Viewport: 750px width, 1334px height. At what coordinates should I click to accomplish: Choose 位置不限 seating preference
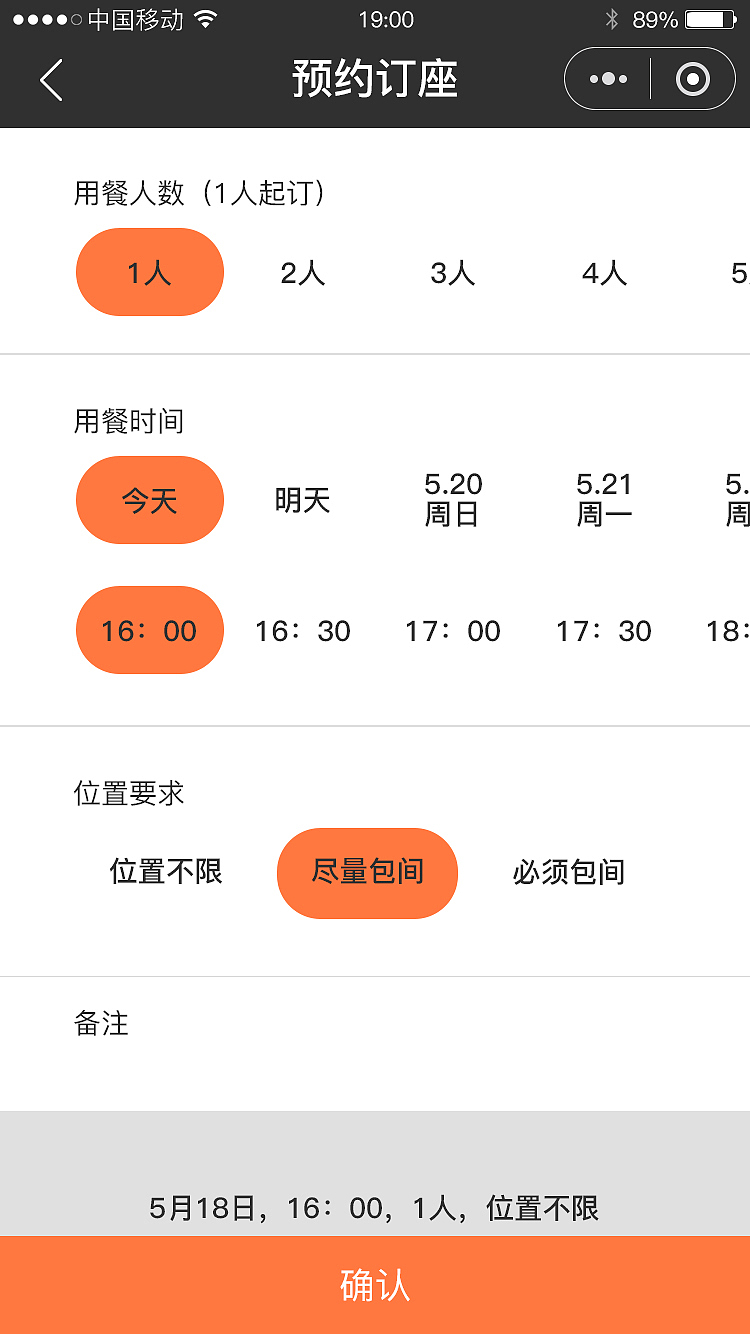166,872
